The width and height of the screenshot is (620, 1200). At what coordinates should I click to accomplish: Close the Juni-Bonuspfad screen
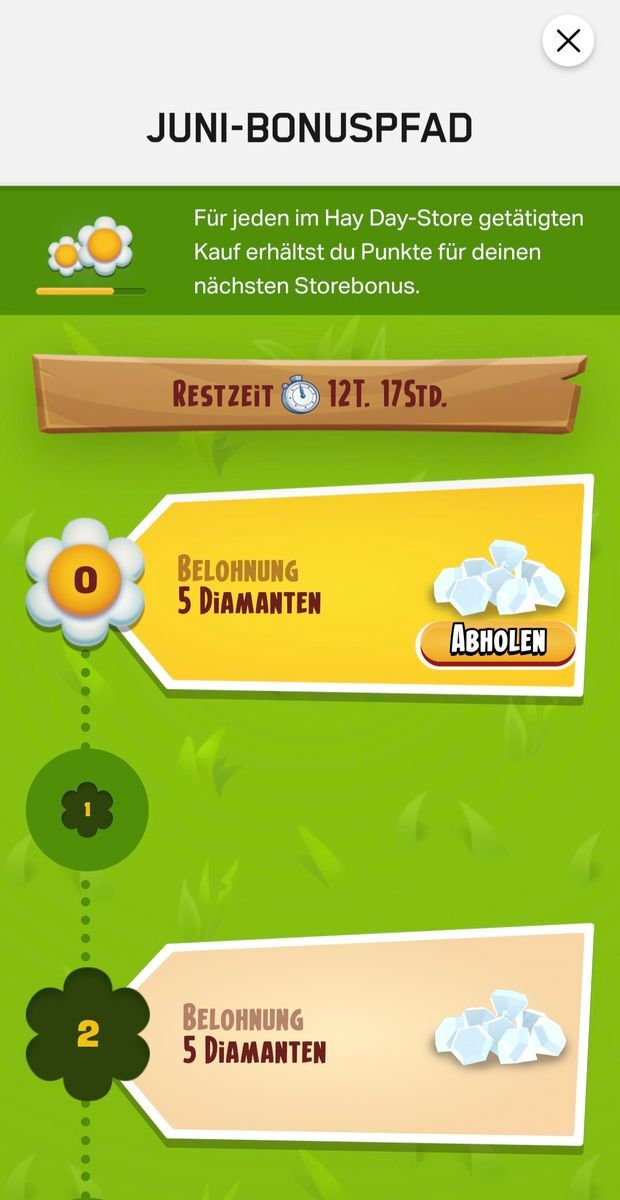pyautogui.click(x=568, y=41)
